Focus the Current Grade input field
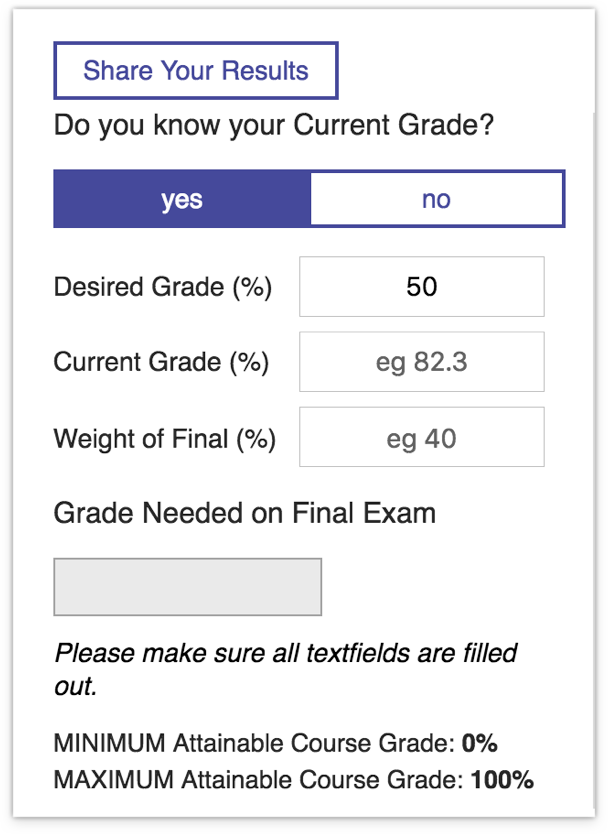 pyautogui.click(x=421, y=362)
